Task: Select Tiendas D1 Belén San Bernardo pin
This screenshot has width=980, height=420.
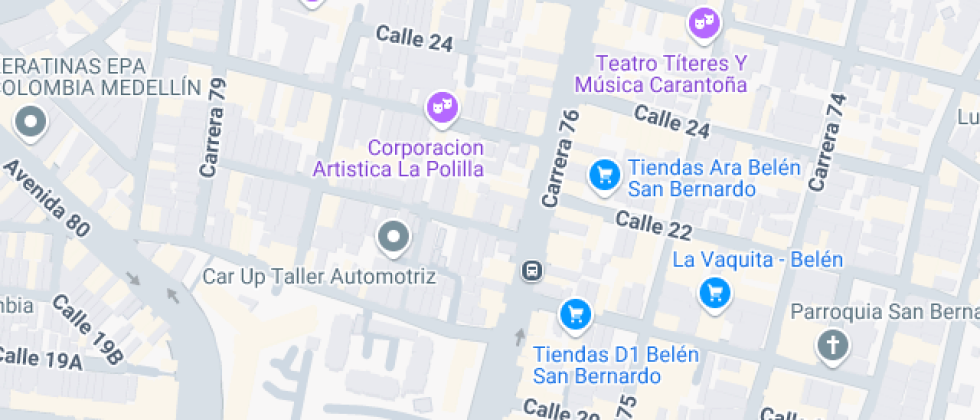Action: coord(575,315)
